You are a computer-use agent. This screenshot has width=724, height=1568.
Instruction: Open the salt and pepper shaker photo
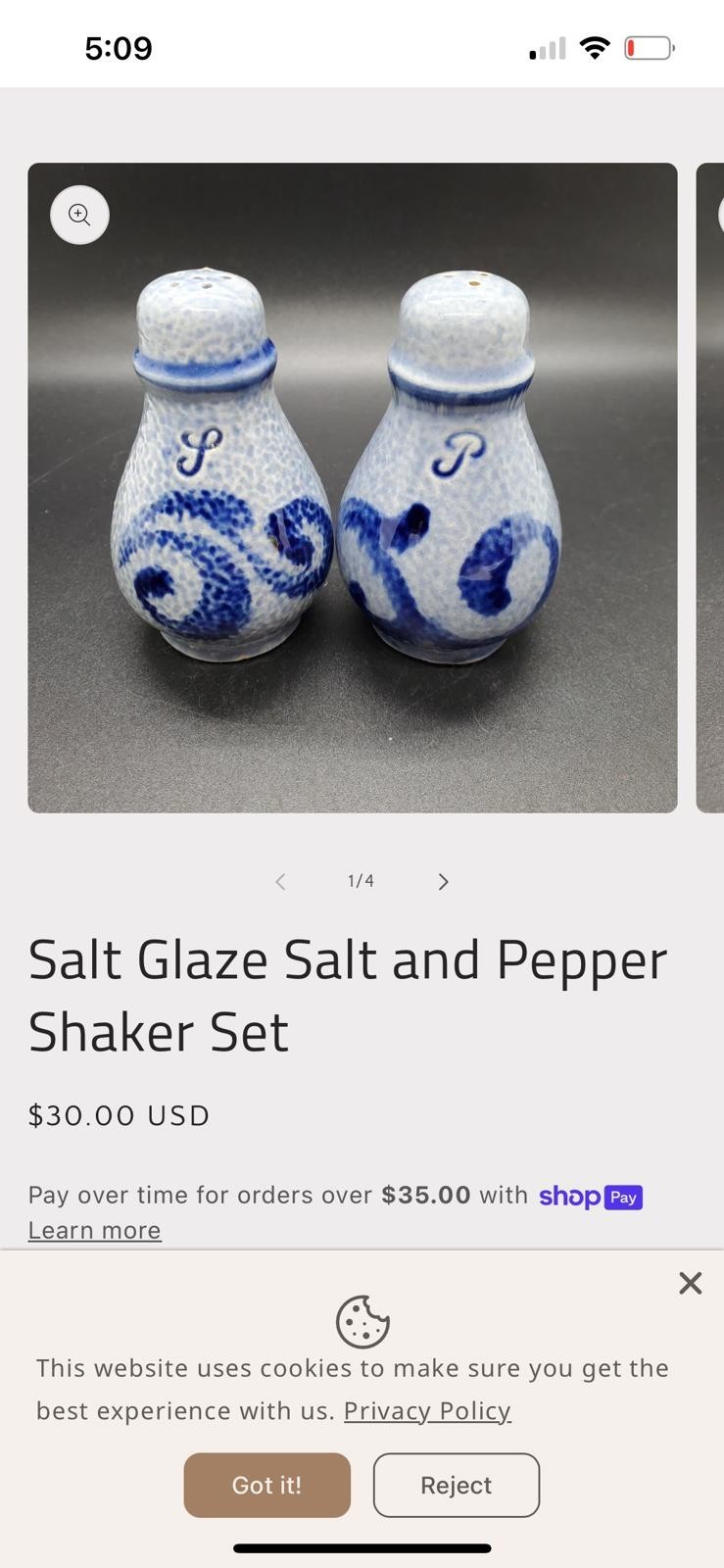click(353, 488)
